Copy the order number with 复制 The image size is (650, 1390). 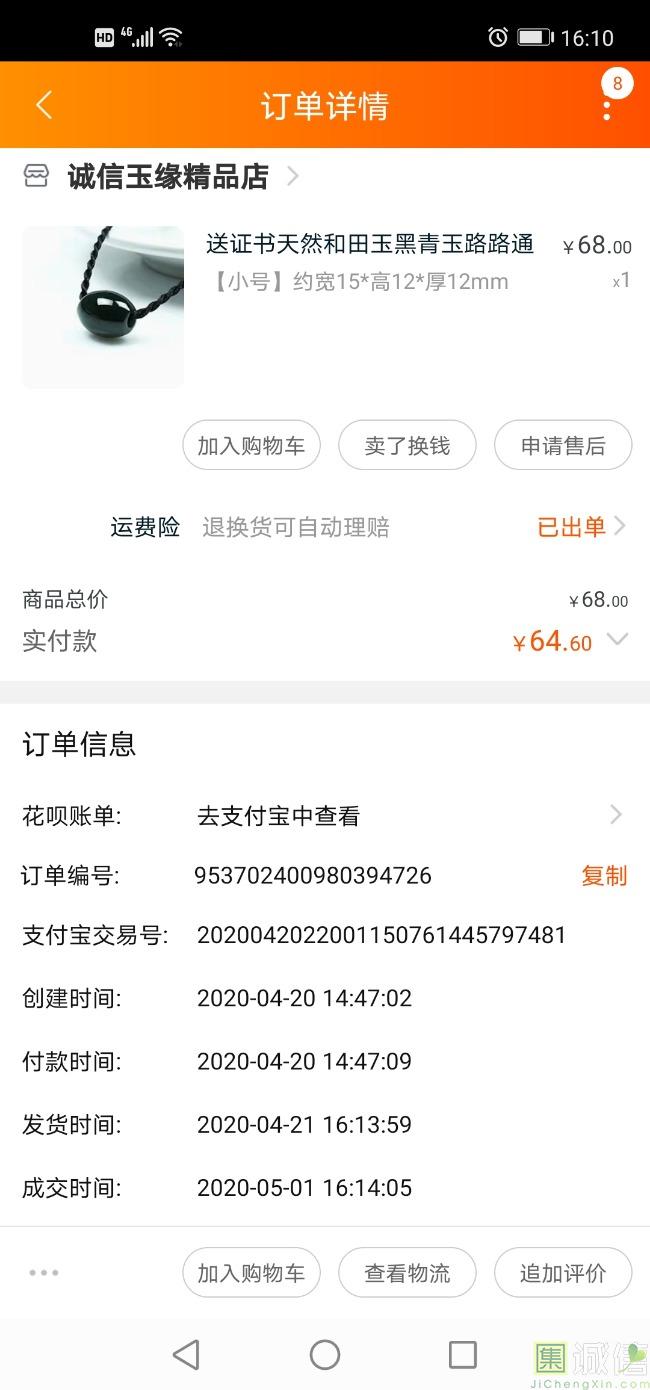tap(604, 876)
